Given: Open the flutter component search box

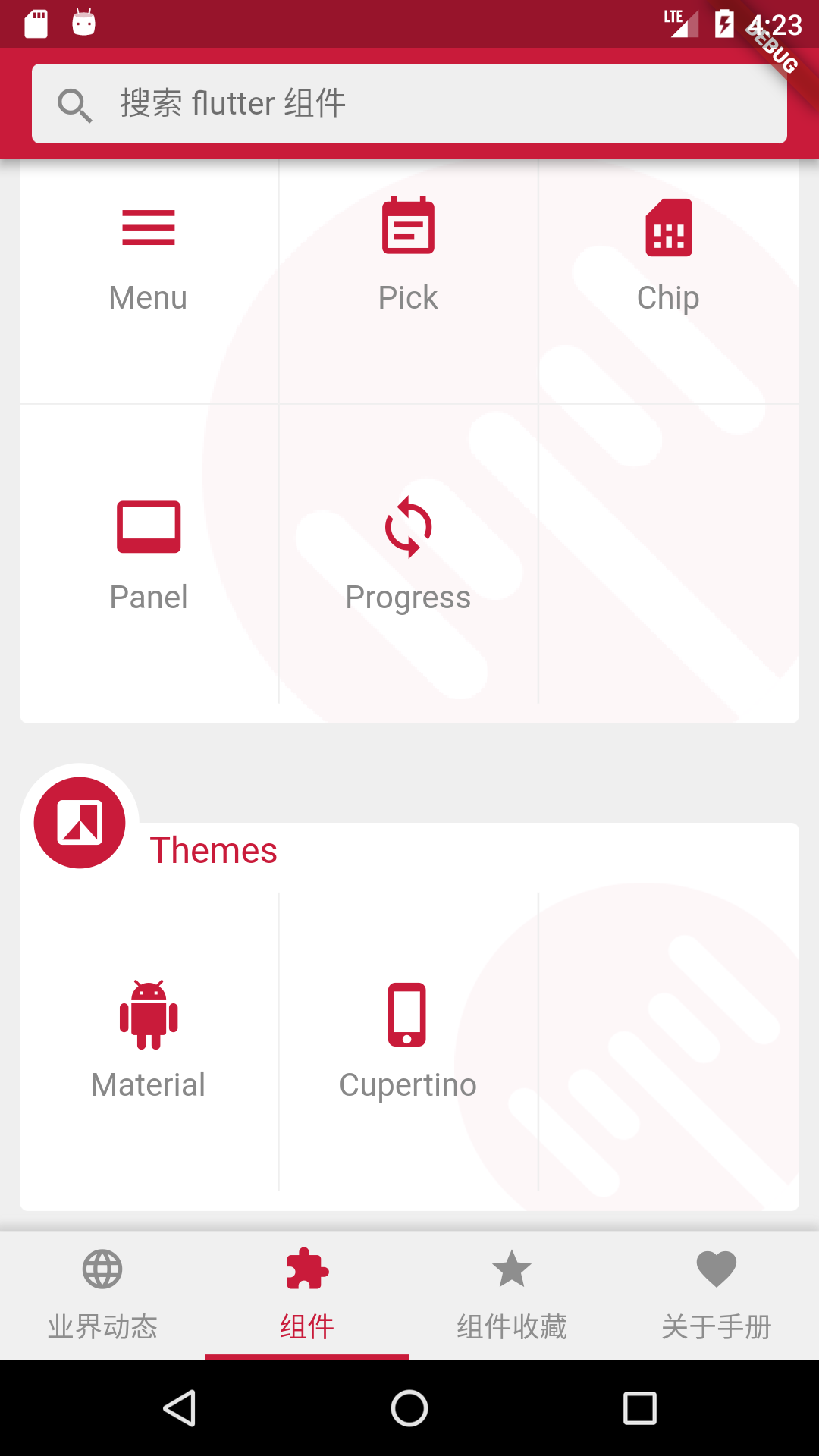Looking at the screenshot, I should [x=409, y=103].
